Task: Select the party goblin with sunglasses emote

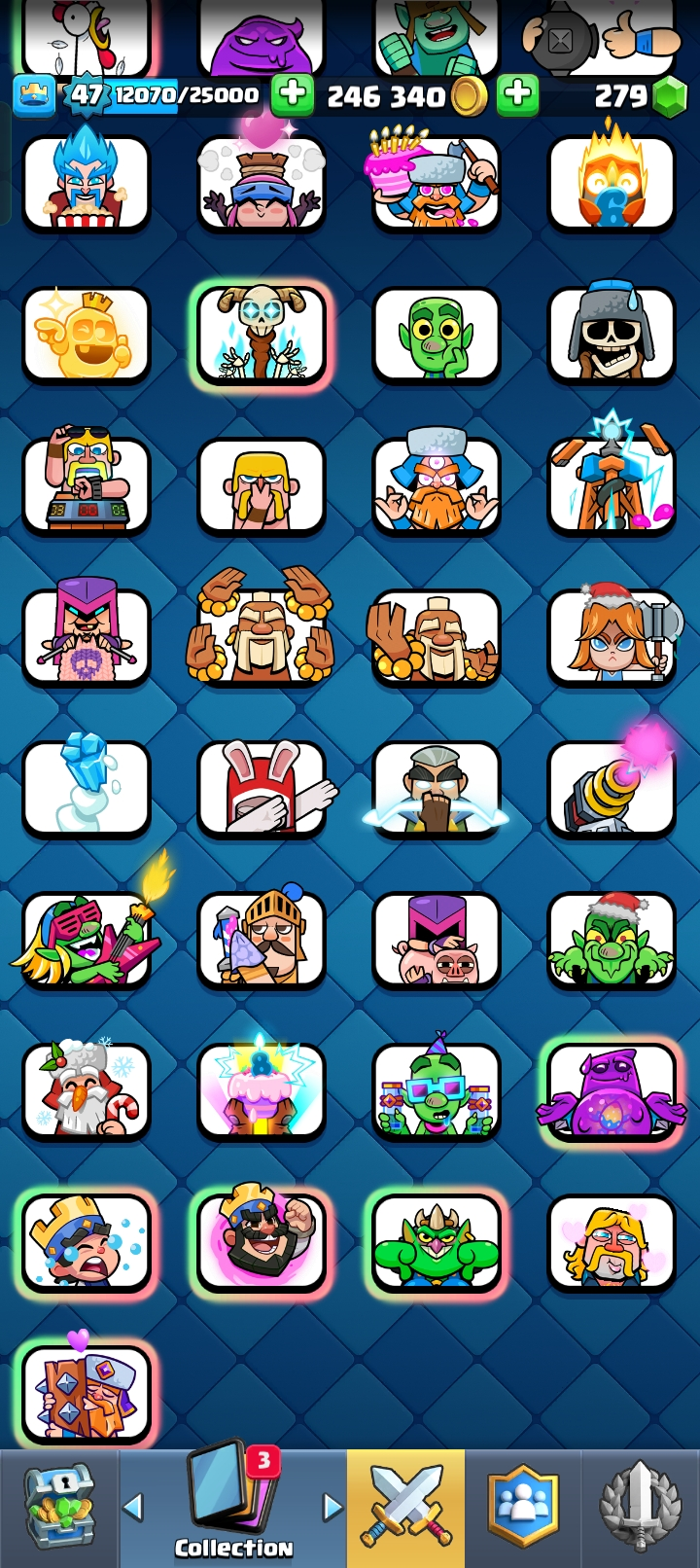Action: click(437, 1090)
